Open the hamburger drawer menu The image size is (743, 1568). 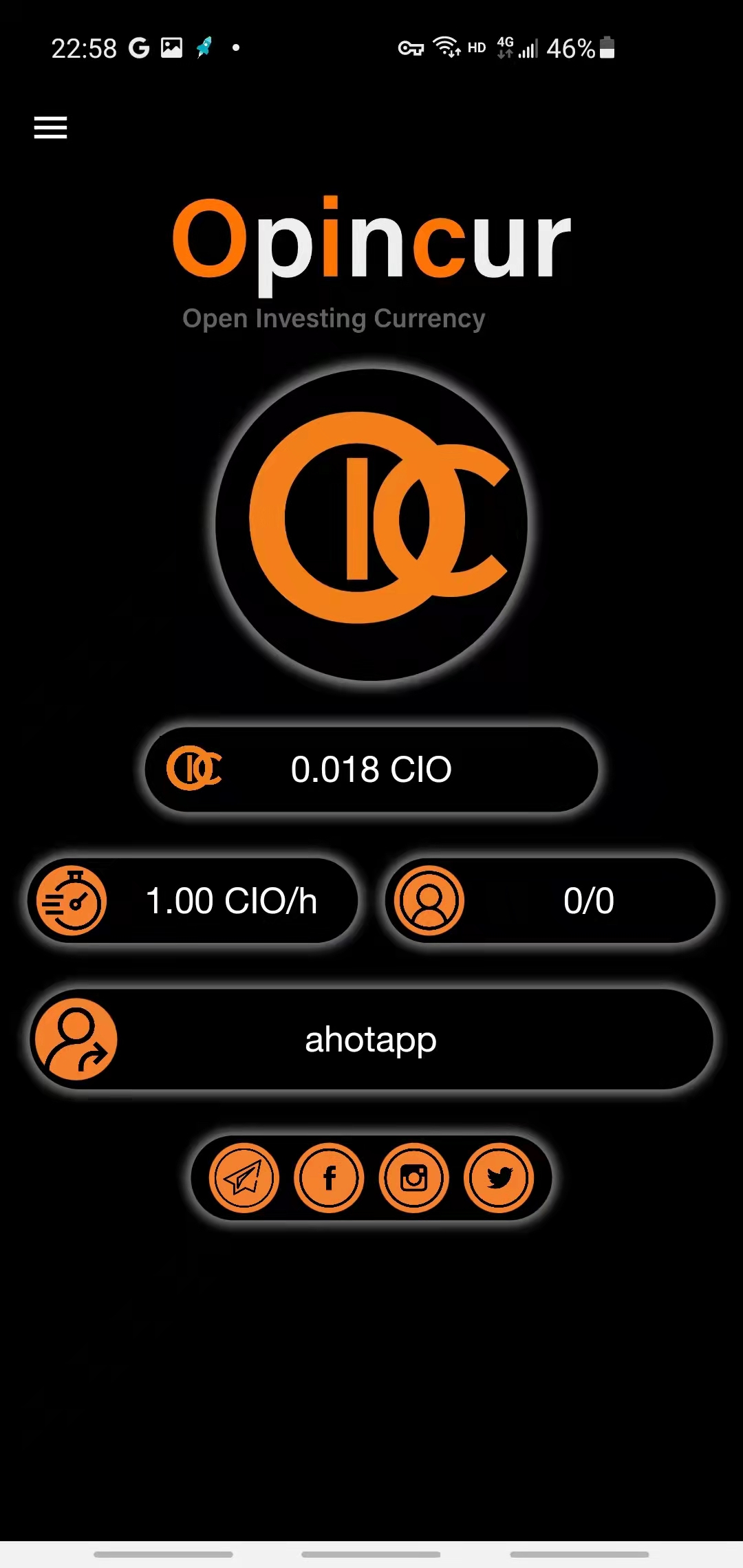(x=50, y=127)
